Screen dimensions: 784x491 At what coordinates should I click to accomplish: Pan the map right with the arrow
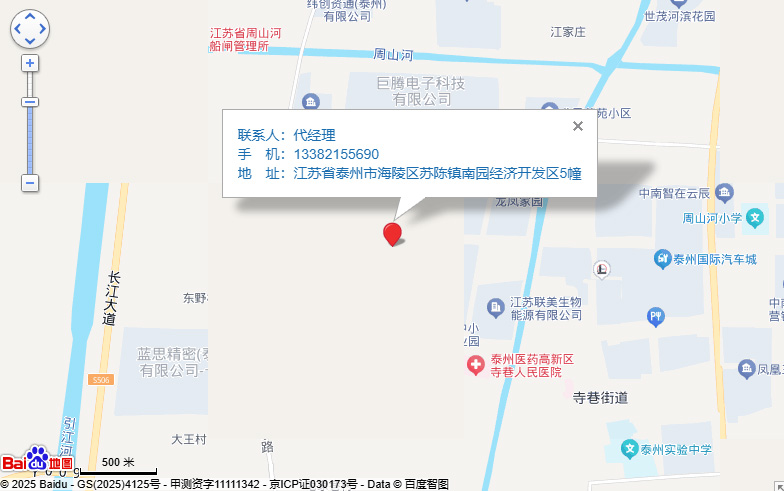pyautogui.click(x=43, y=30)
